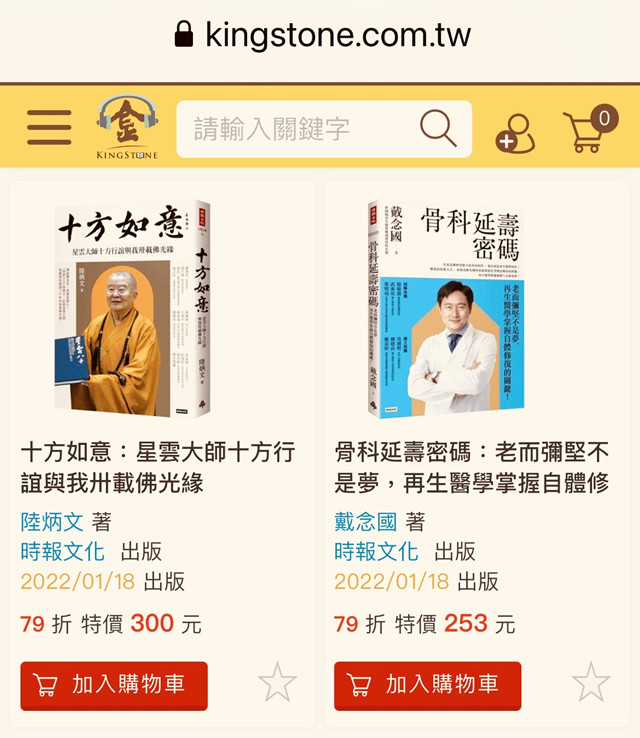Add 十方如意 to cart
The image size is (640, 738).
coord(114,685)
